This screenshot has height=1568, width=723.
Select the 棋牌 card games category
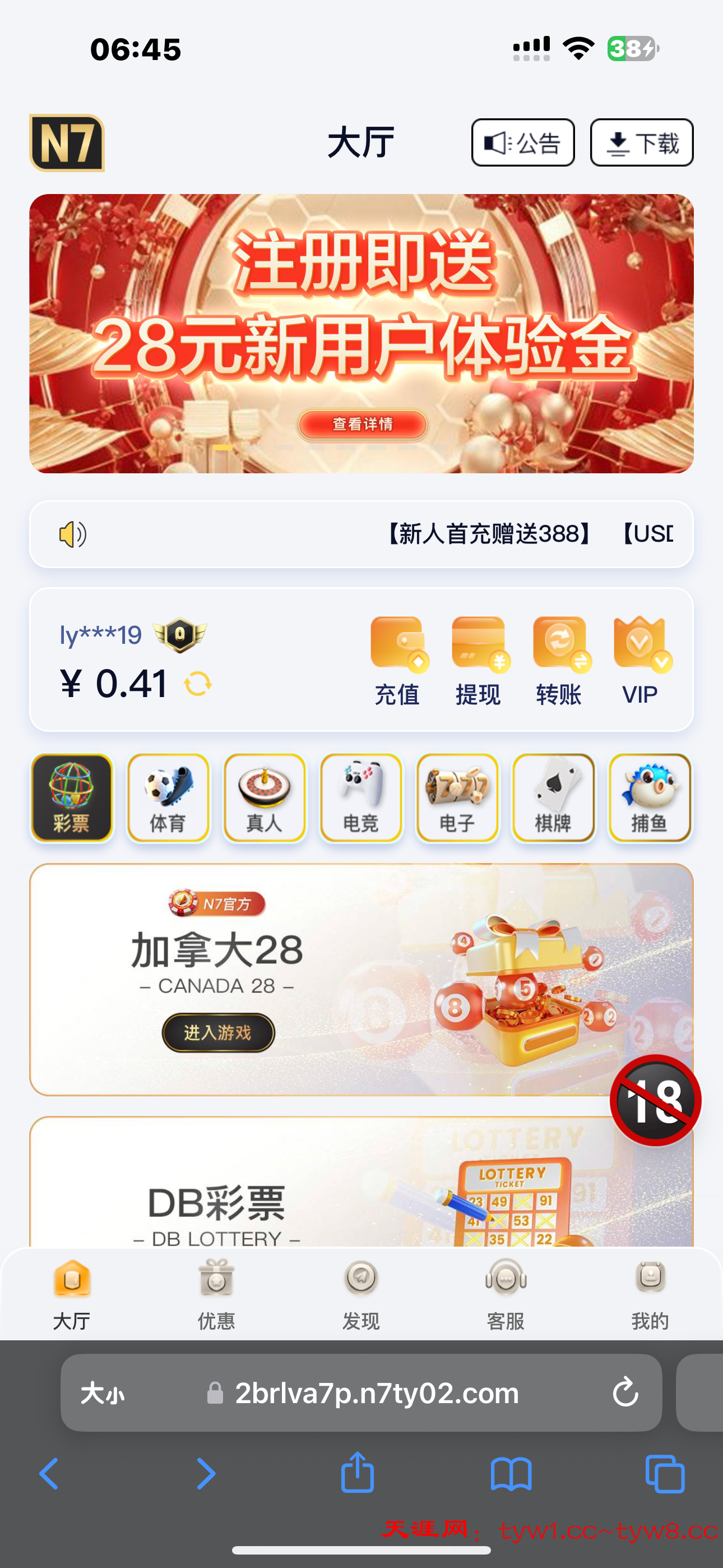pos(553,797)
